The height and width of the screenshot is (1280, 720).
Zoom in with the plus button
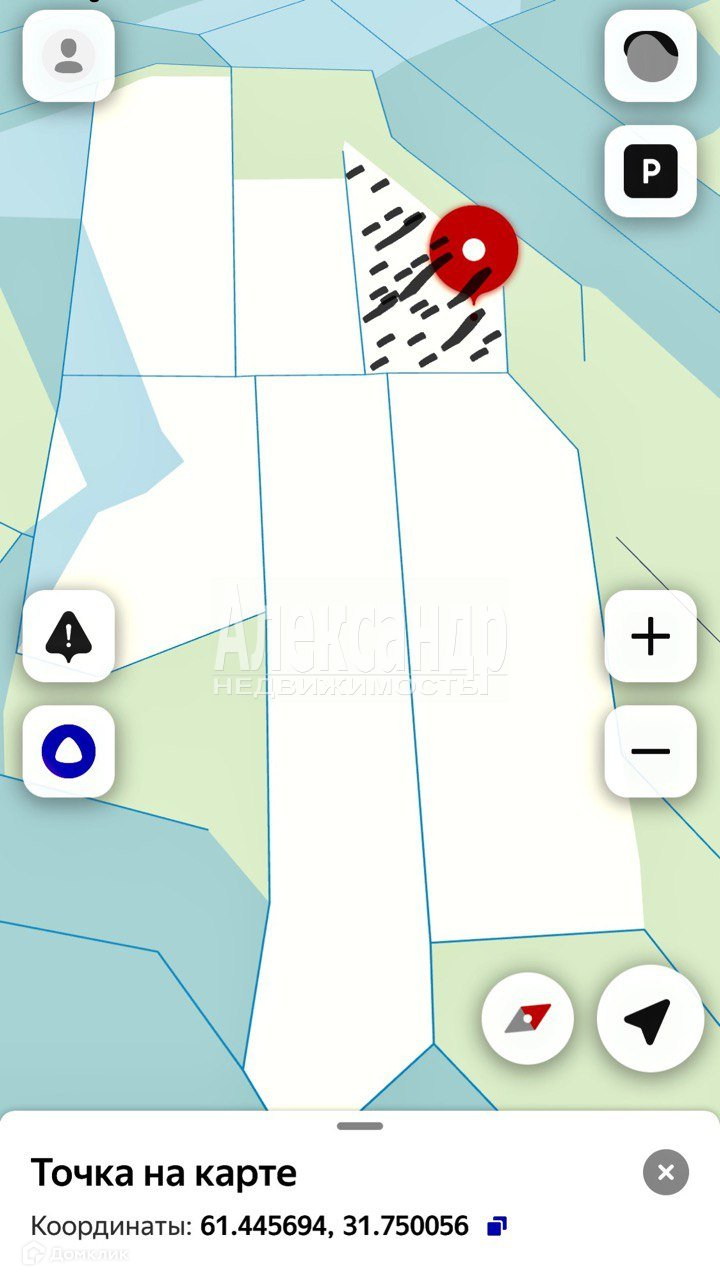pyautogui.click(x=650, y=636)
